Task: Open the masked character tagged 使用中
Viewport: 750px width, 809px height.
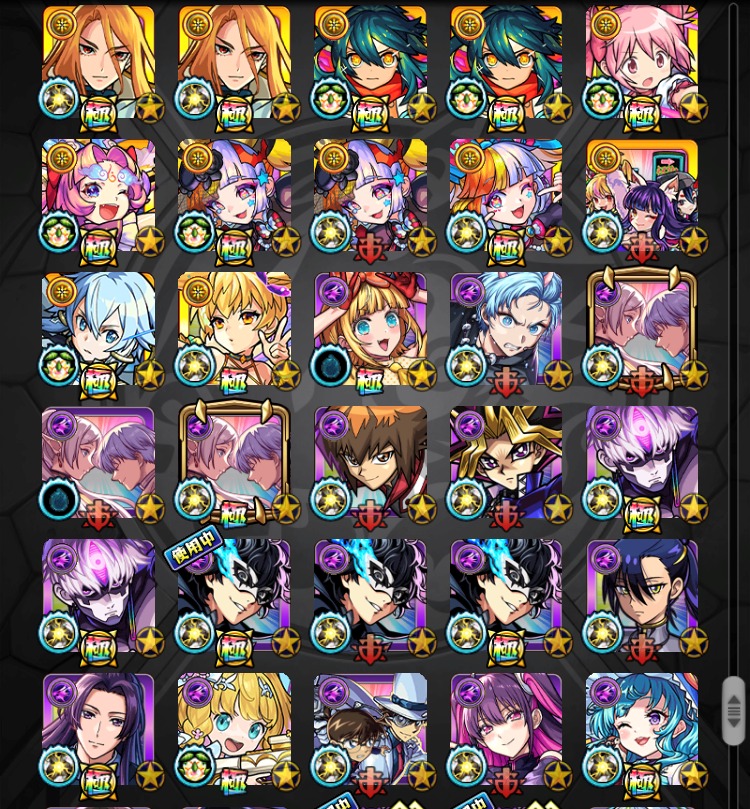Action: click(234, 597)
